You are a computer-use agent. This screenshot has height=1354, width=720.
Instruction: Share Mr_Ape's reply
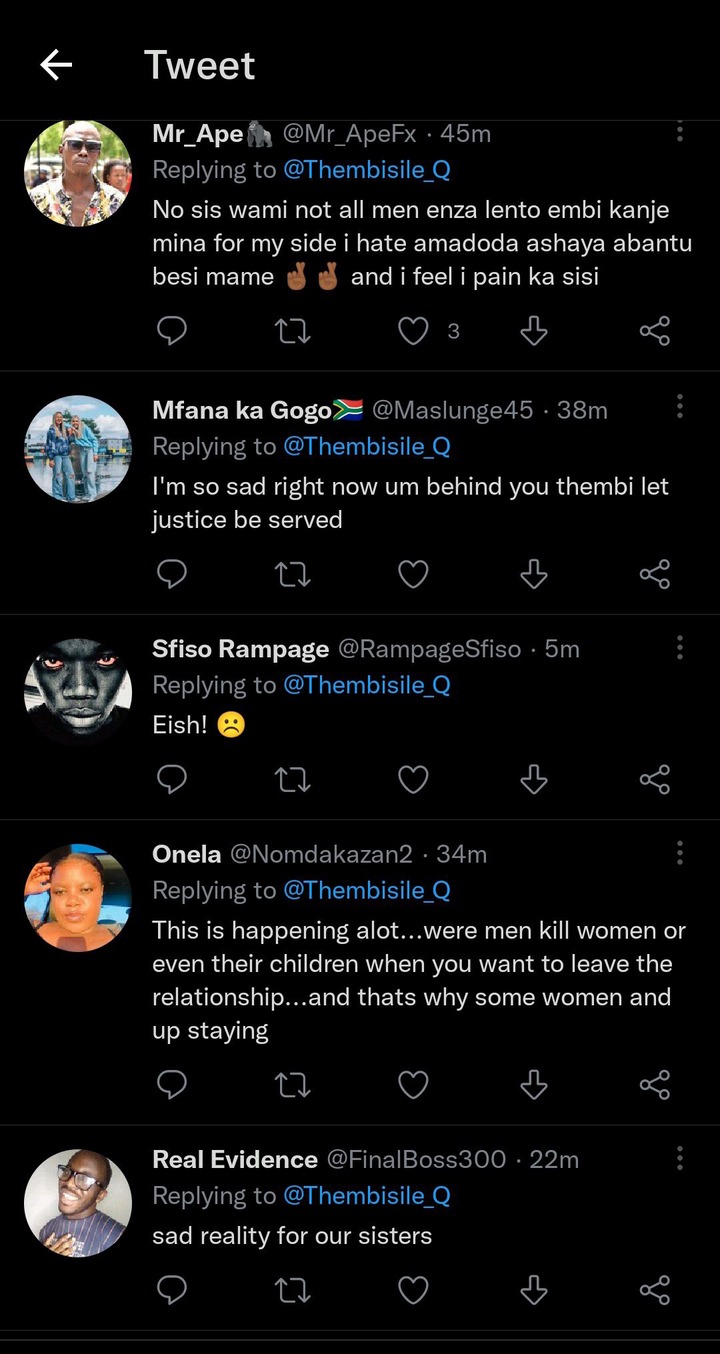point(654,331)
